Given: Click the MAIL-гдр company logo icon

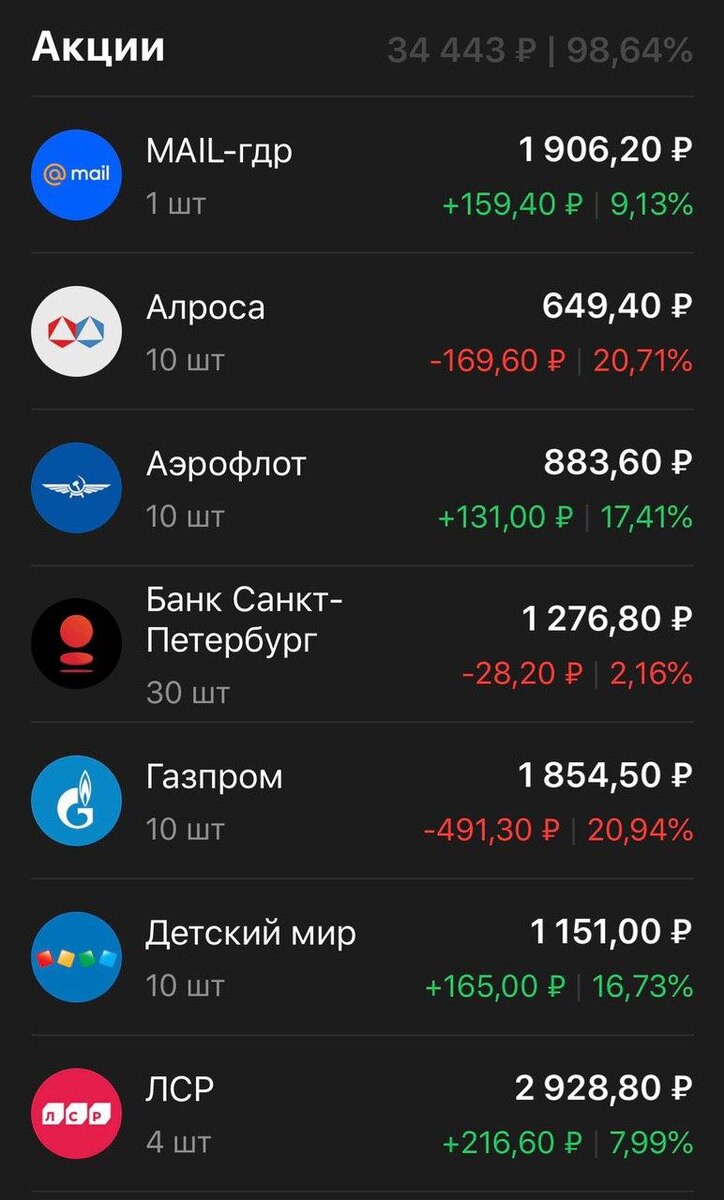Looking at the screenshot, I should 76,175.
